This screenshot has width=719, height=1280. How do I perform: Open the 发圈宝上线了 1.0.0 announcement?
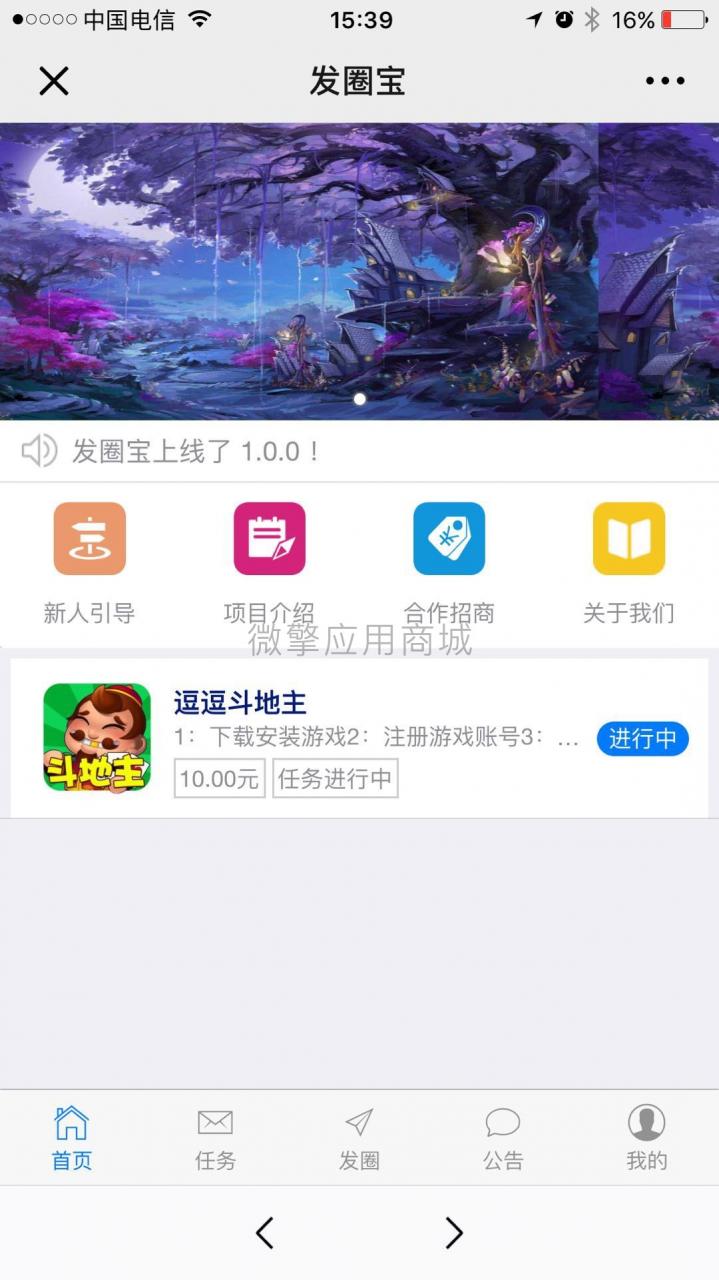coord(197,451)
